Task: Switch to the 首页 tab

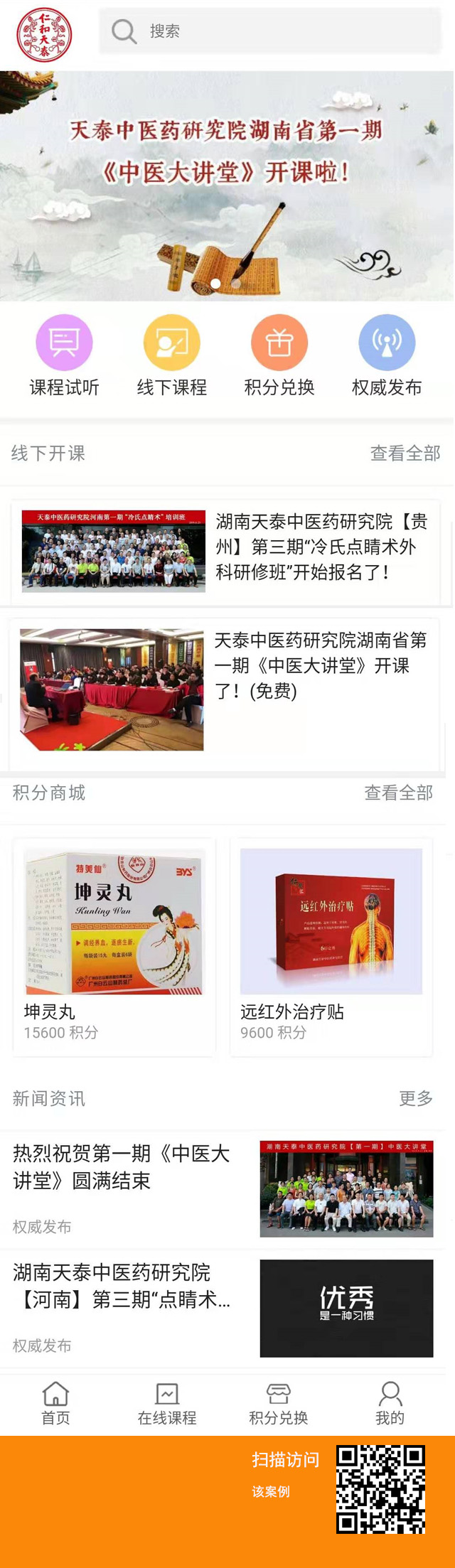Action: click(x=55, y=1404)
